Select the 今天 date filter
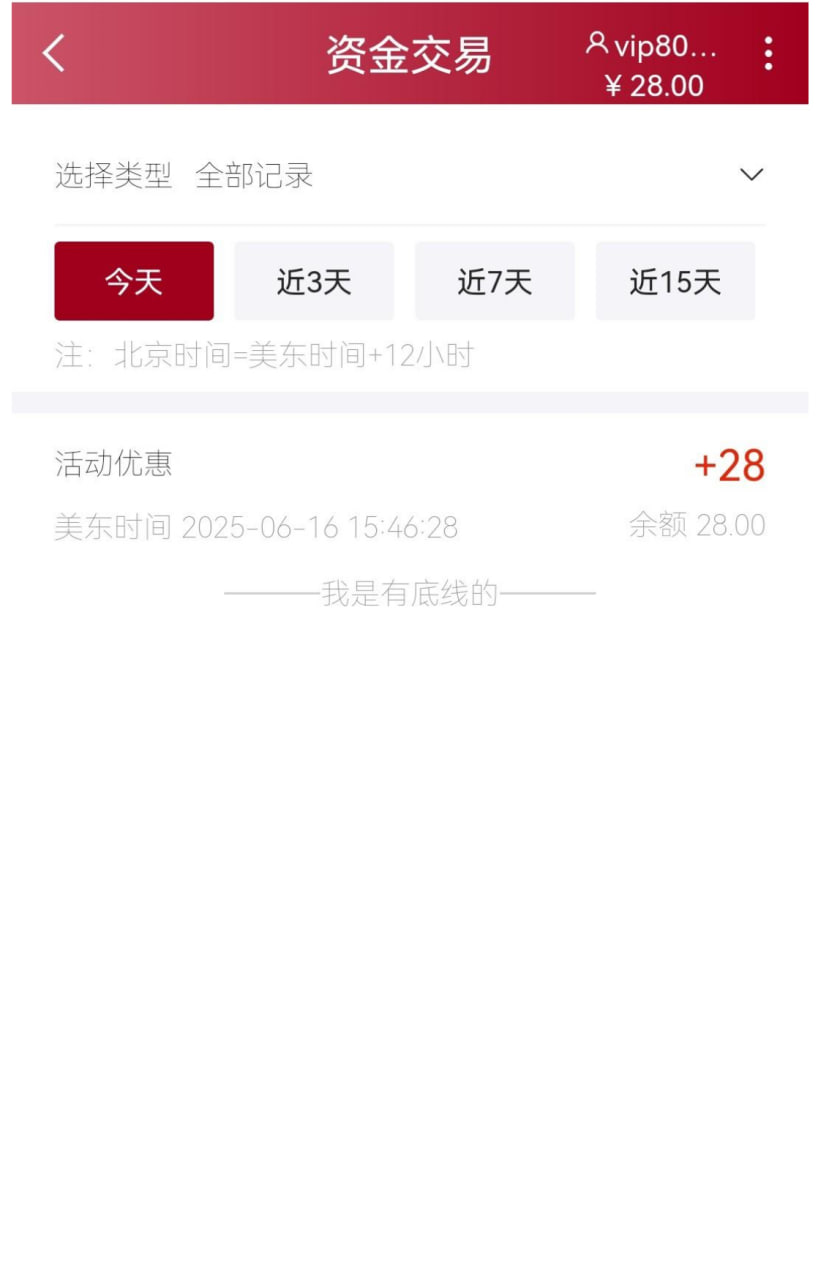 click(134, 281)
